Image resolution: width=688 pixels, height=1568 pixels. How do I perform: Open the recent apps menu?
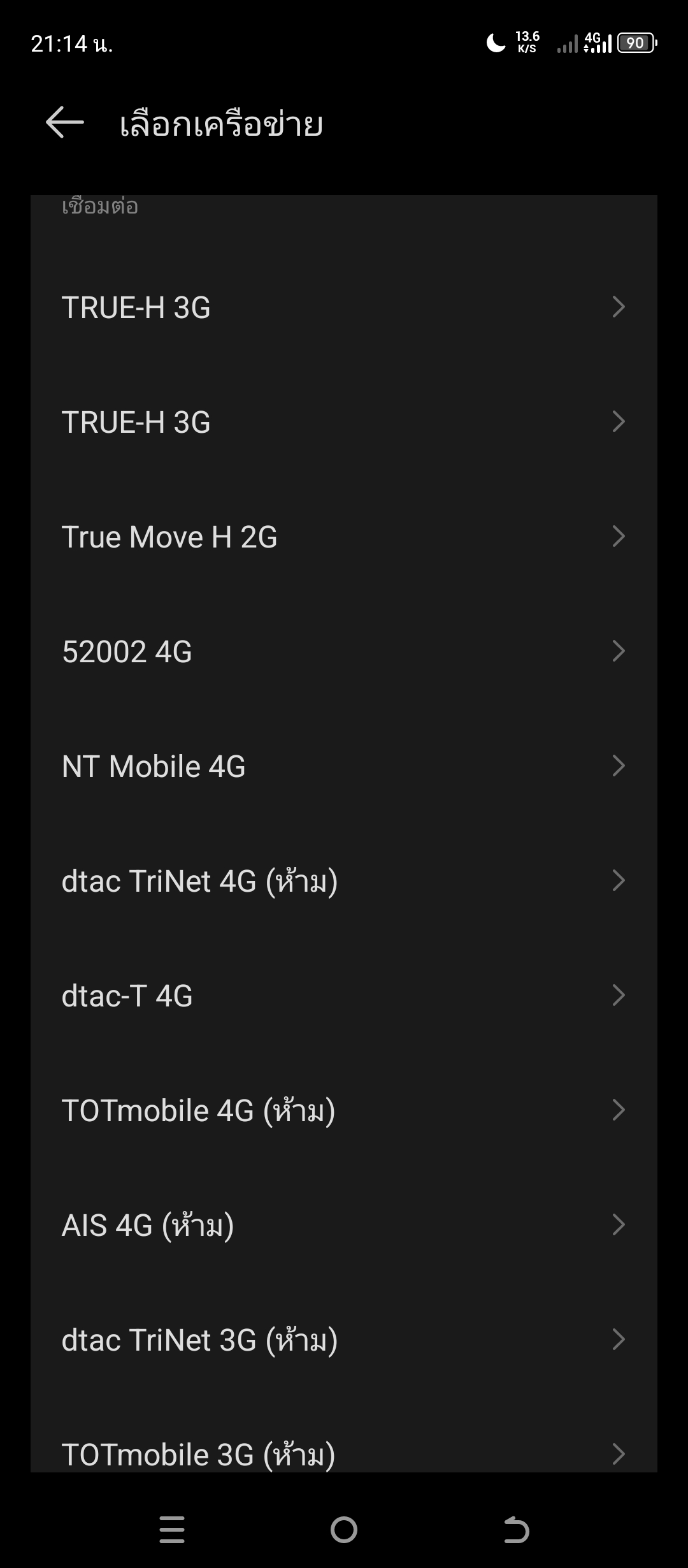pyautogui.click(x=172, y=1530)
